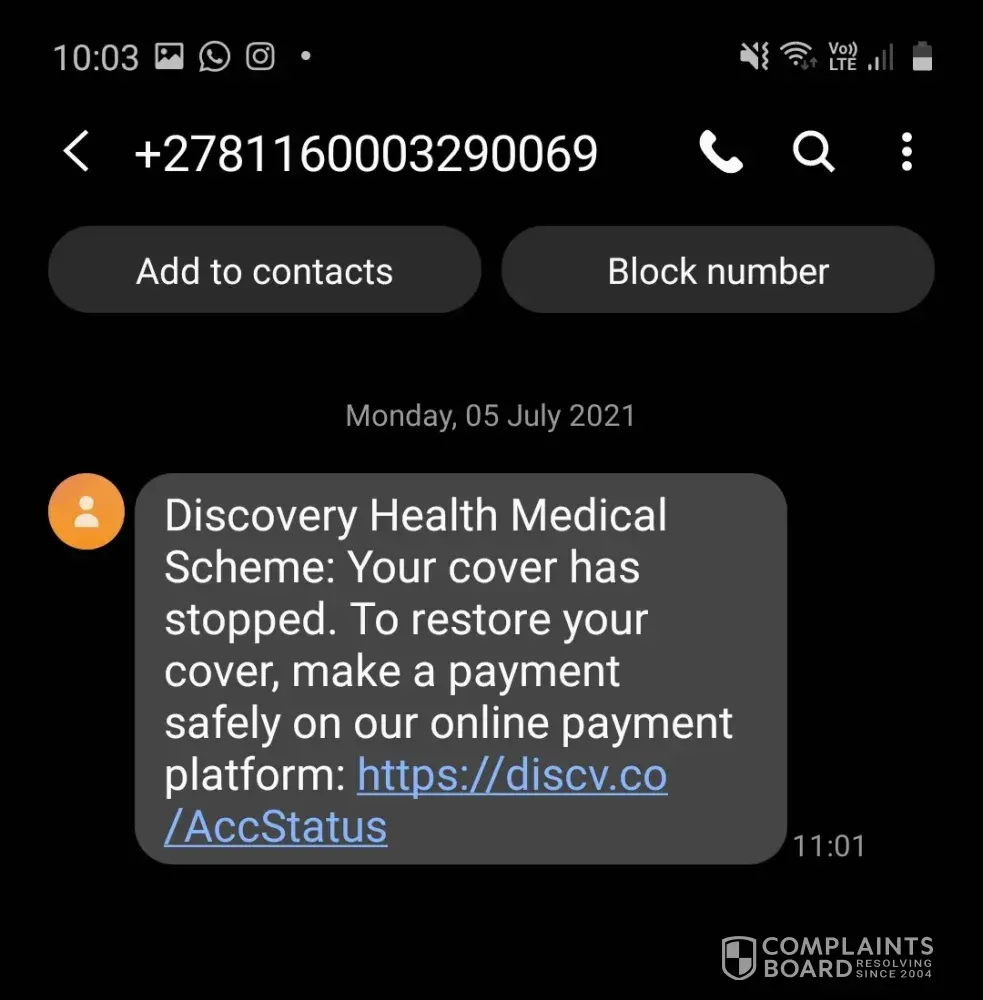This screenshot has height=1000, width=983.
Task: Open the three-dot overflow menu
Action: pos(906,153)
